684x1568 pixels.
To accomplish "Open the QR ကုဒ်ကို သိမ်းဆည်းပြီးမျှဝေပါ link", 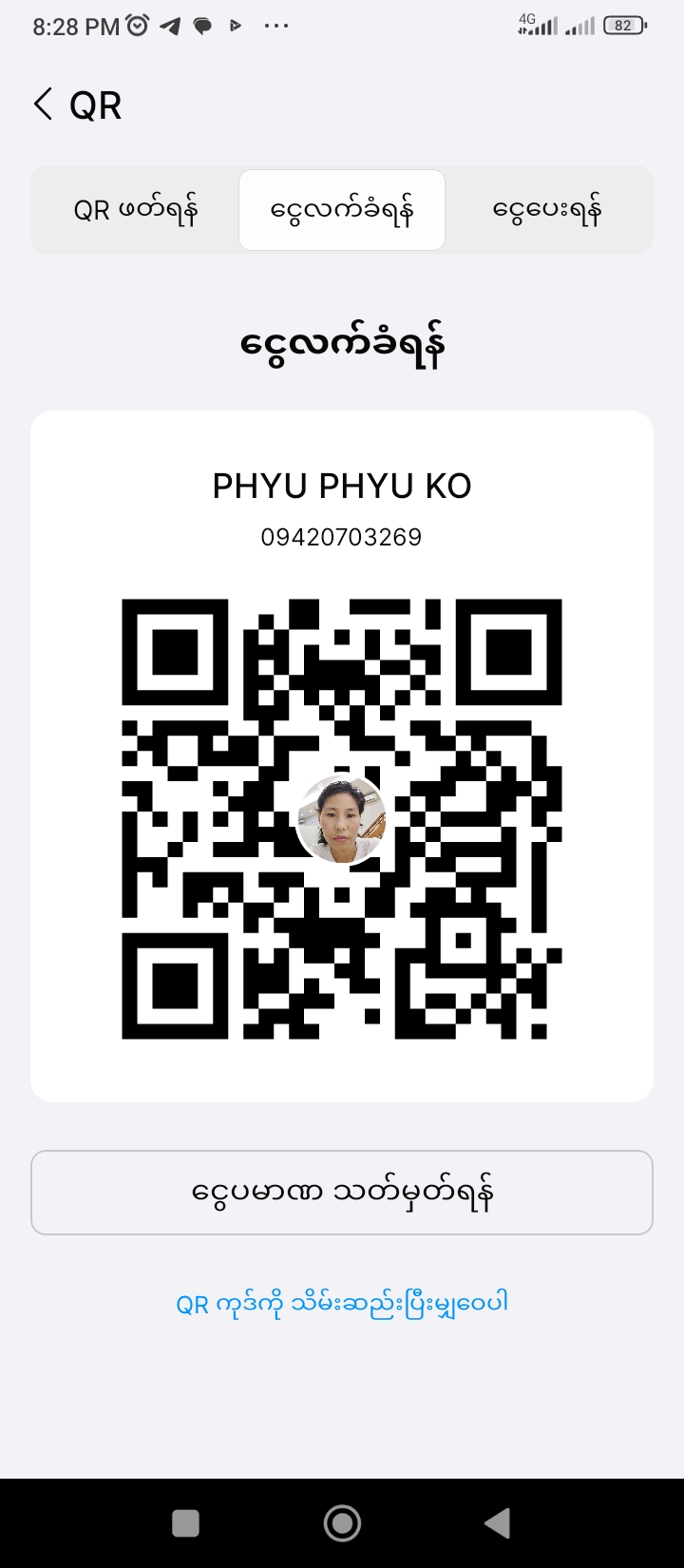I will click(342, 1303).
